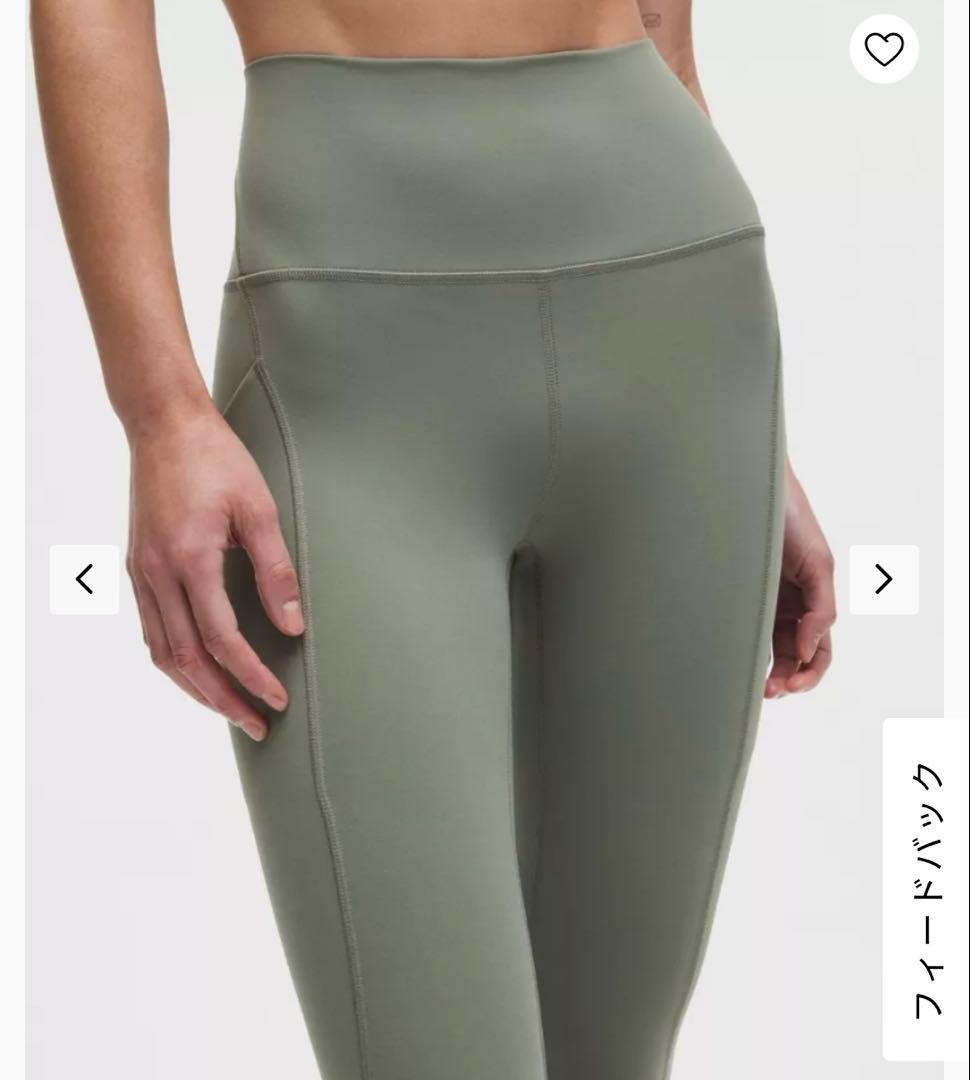Go to the next product image
970x1080 pixels.
point(884,579)
